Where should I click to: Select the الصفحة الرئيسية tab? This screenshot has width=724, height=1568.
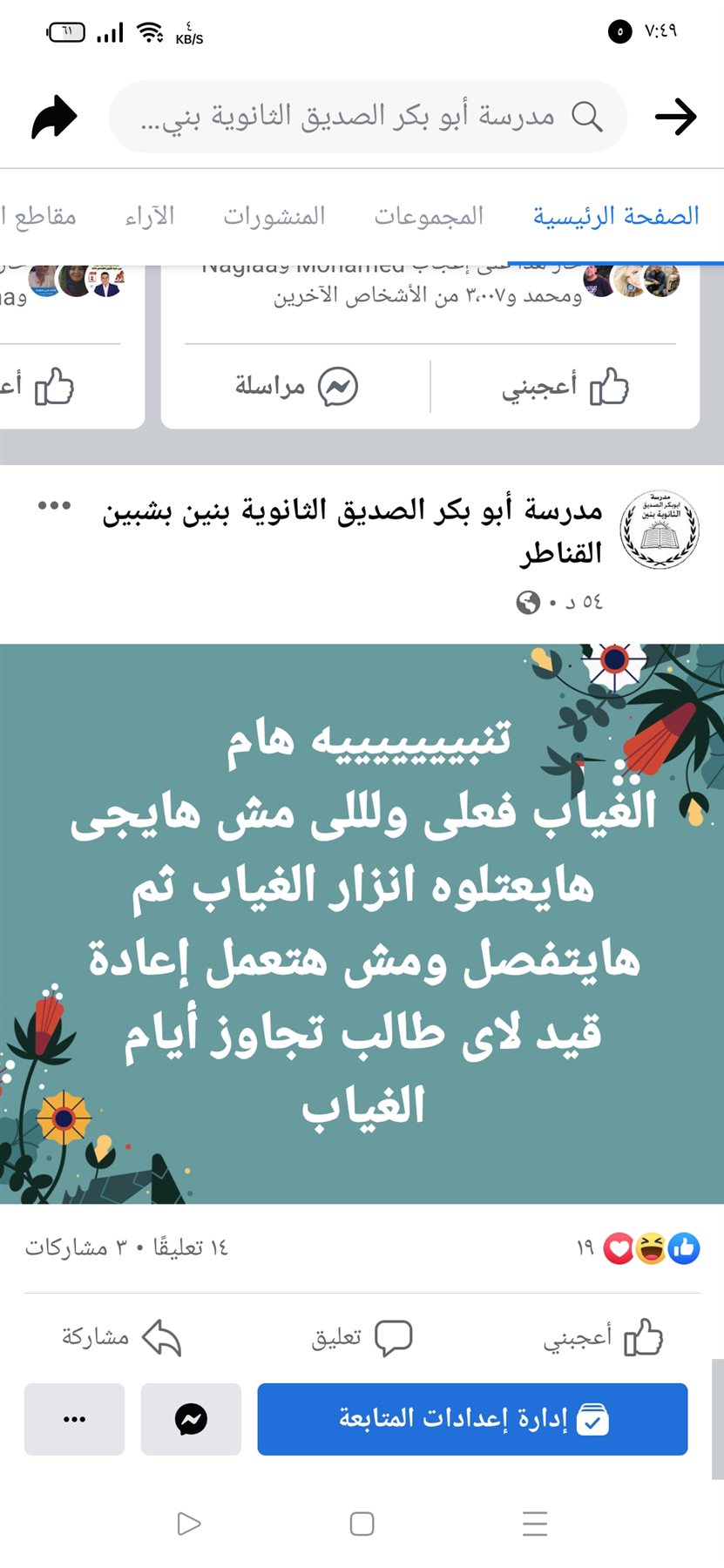[x=616, y=216]
